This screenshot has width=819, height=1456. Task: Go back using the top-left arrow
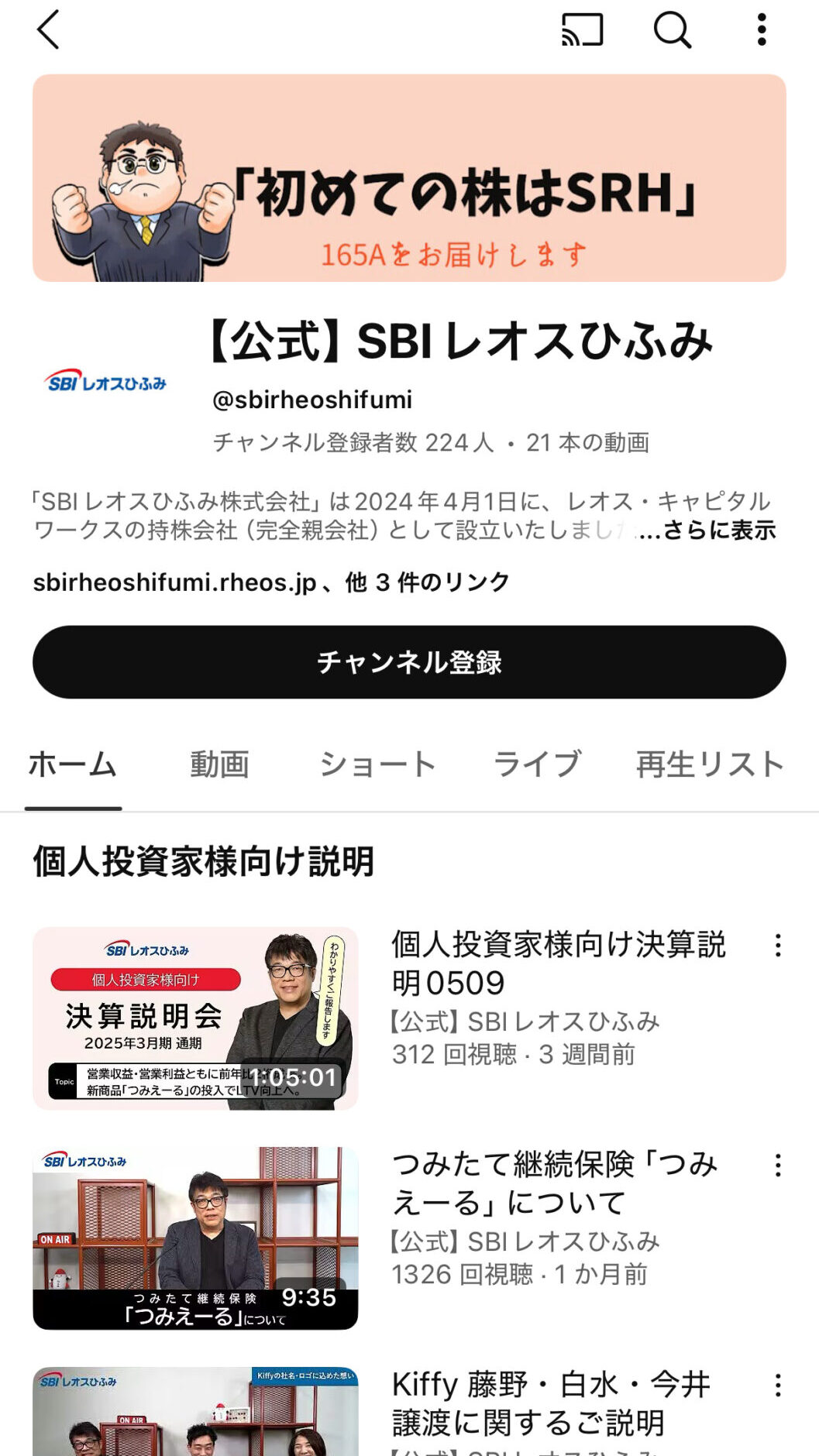coord(48,30)
